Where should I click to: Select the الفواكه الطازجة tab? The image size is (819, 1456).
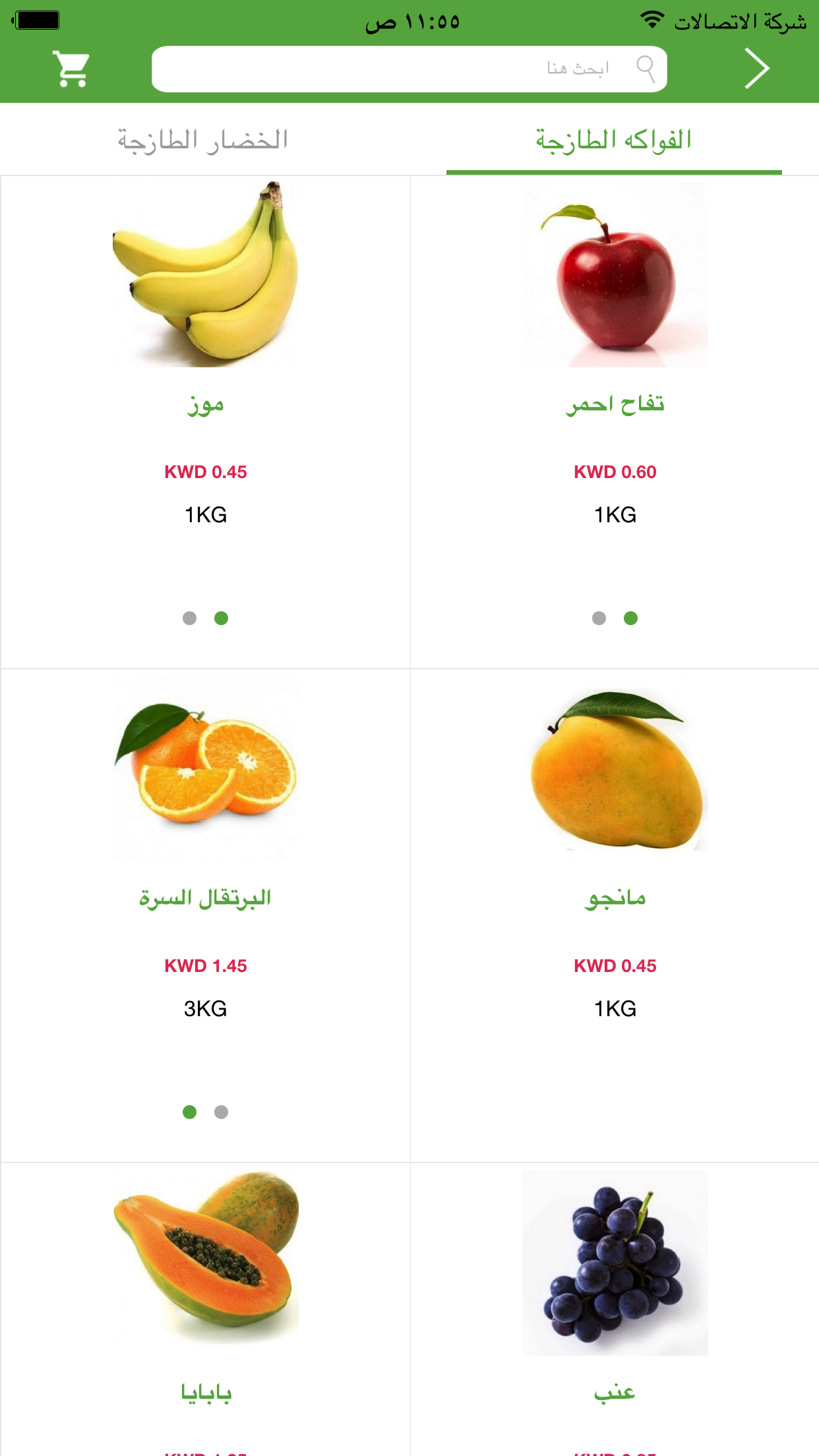click(x=614, y=140)
